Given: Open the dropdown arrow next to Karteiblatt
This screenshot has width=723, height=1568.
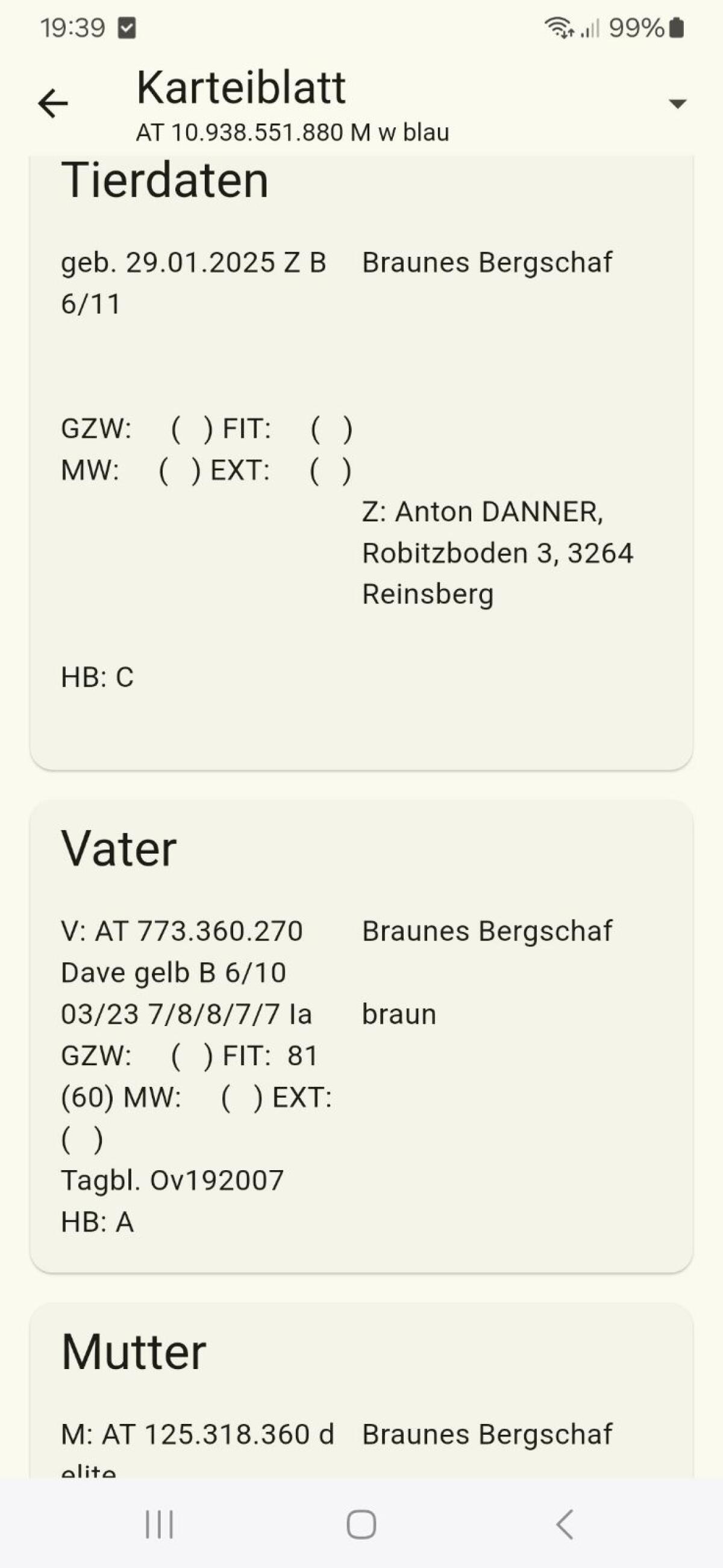Looking at the screenshot, I should click(675, 104).
